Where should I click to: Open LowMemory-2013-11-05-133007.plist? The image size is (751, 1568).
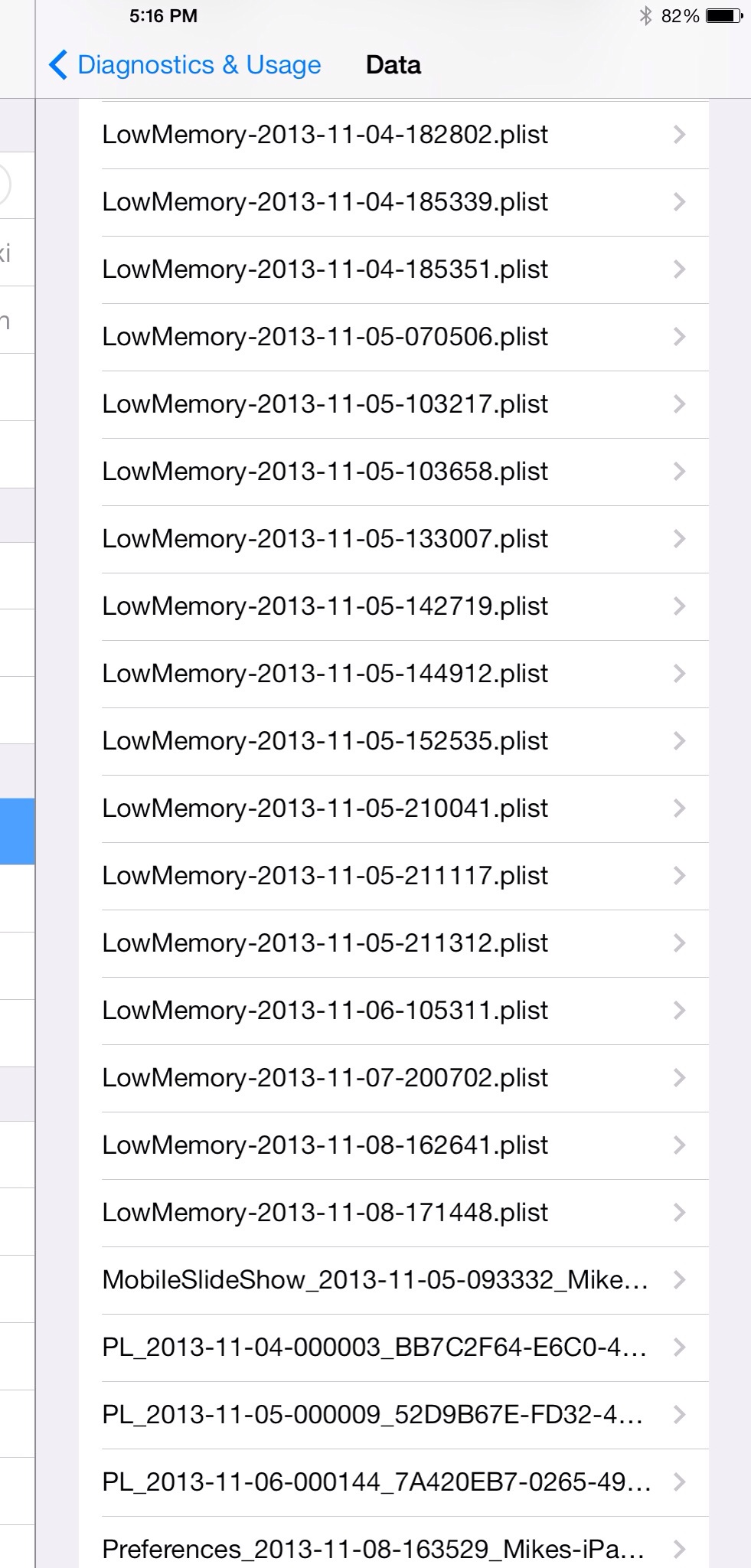pos(393,539)
